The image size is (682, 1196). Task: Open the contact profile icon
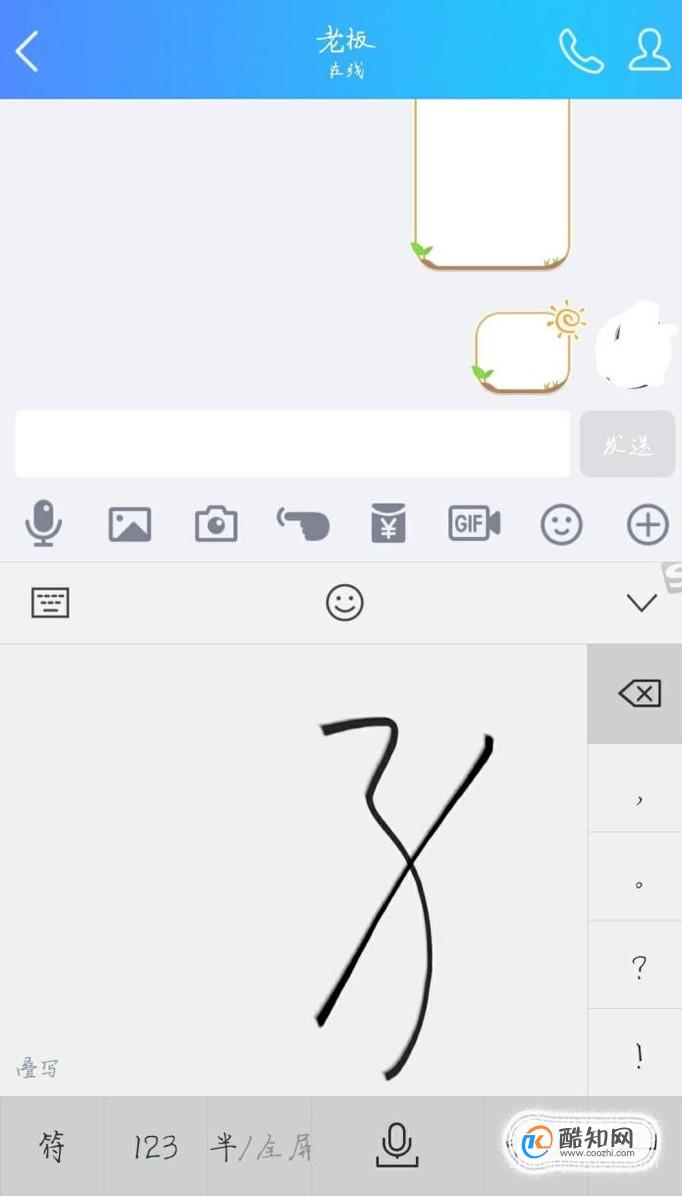(x=649, y=50)
